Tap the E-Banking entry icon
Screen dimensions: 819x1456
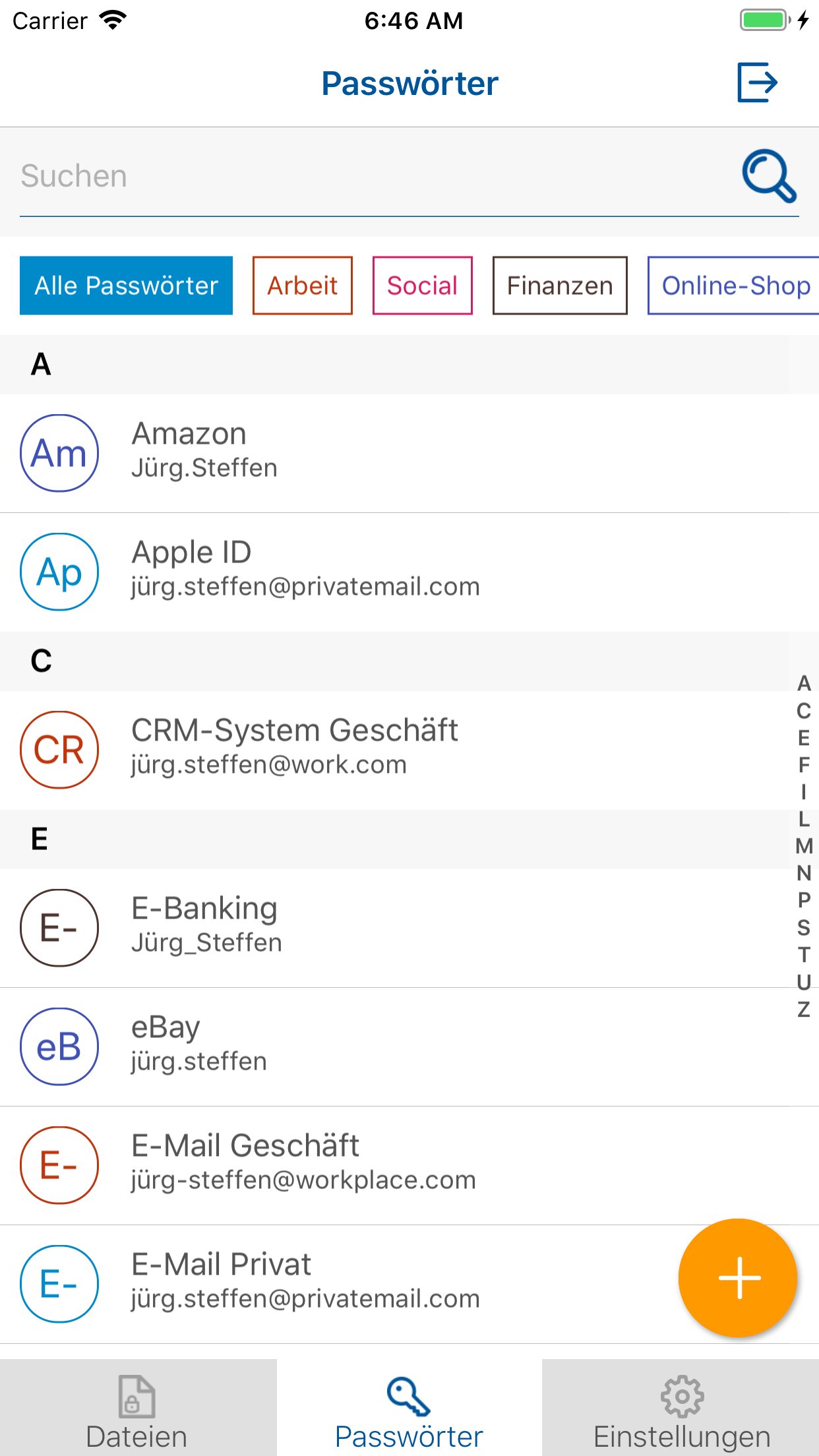click(59, 928)
